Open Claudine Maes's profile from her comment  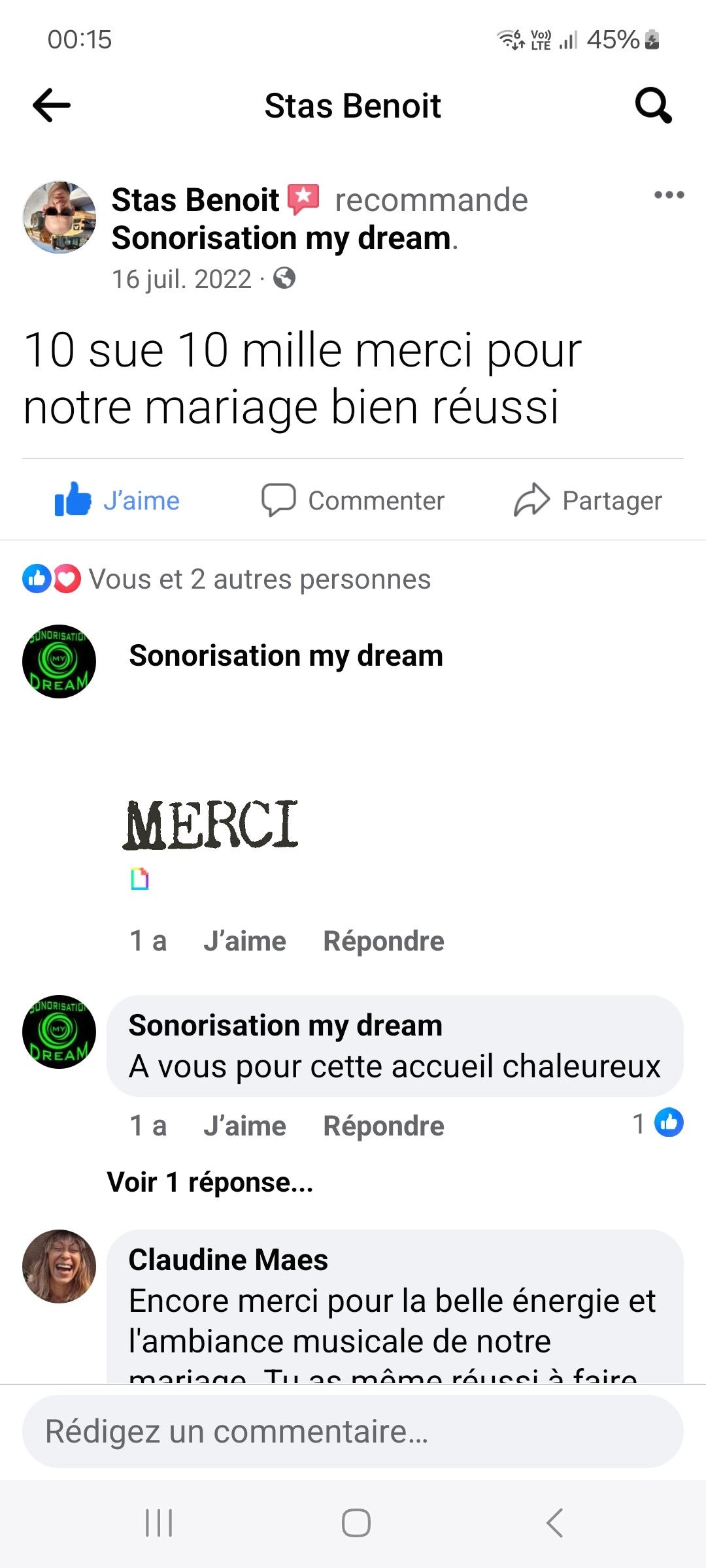tap(228, 1260)
